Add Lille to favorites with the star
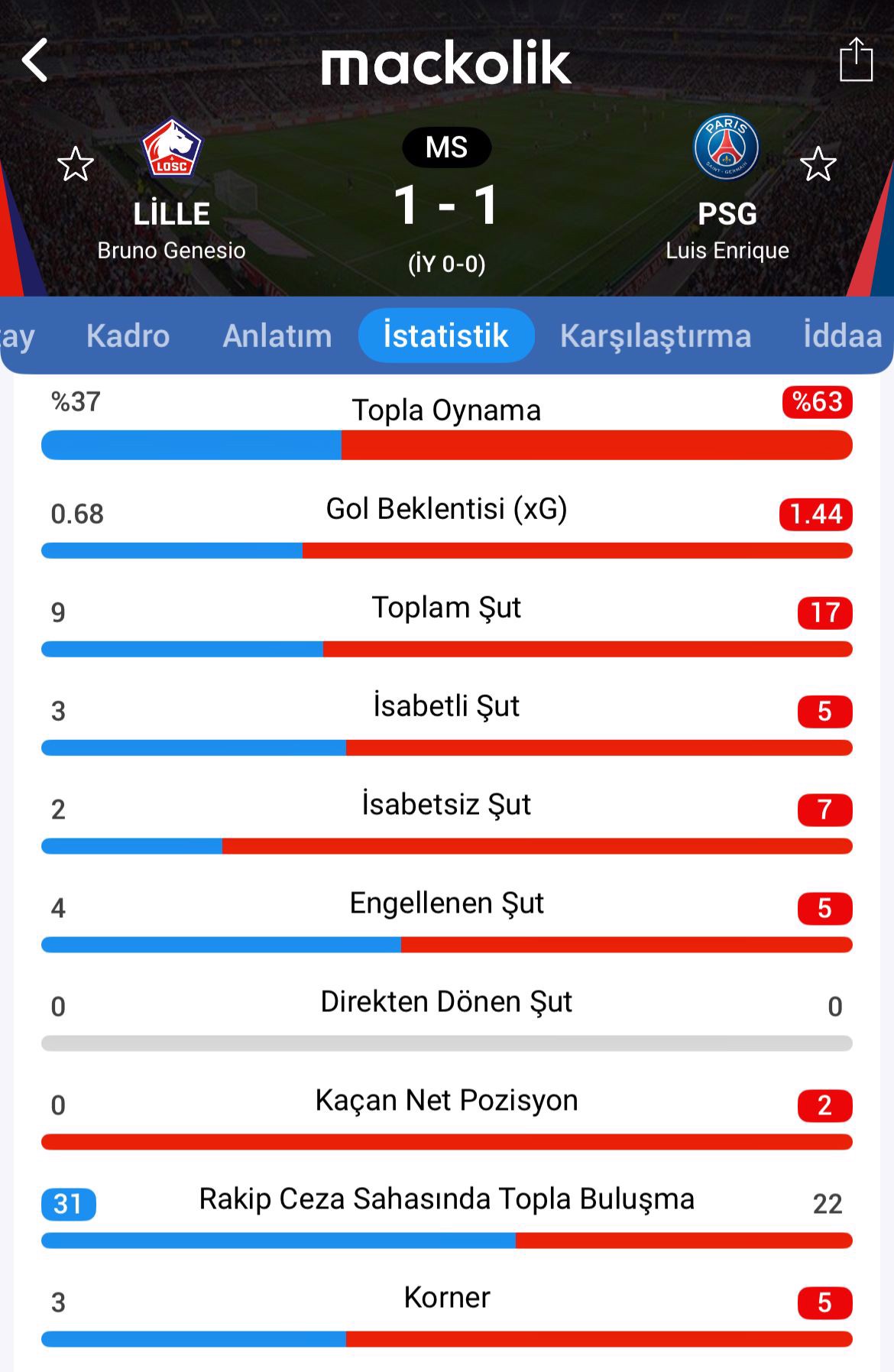This screenshot has width=894, height=1372. point(76,164)
